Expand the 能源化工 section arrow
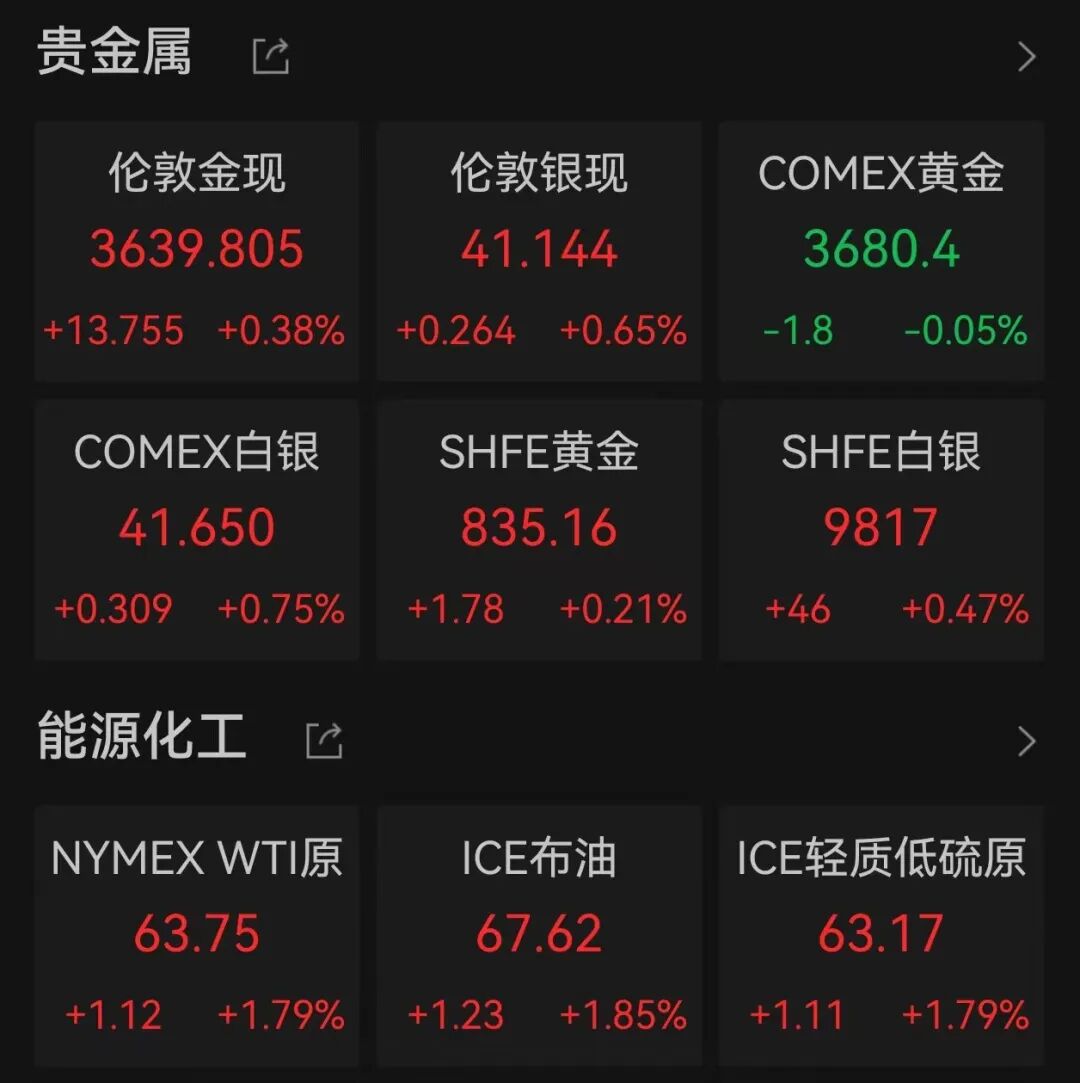 pos(1026,742)
